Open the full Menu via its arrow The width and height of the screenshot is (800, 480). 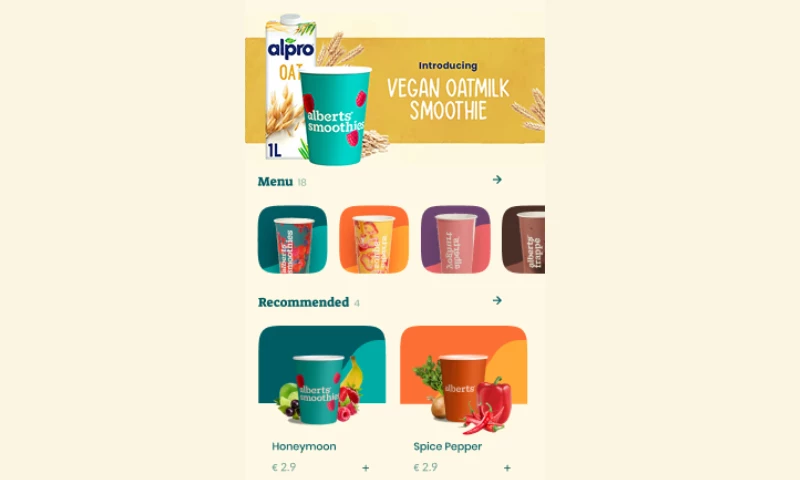coord(497,180)
